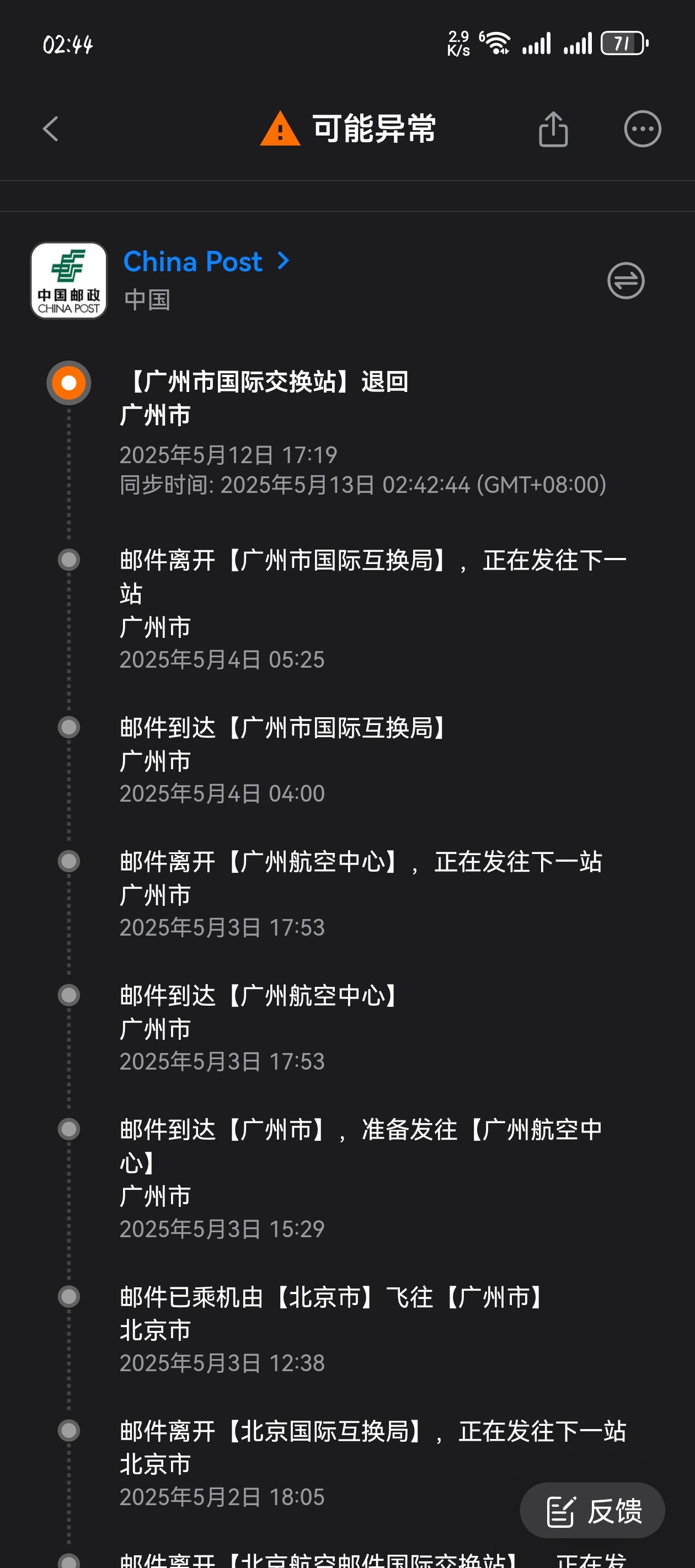The image size is (695, 1568).
Task: Switch carrier with the swap icon
Action: [625, 281]
